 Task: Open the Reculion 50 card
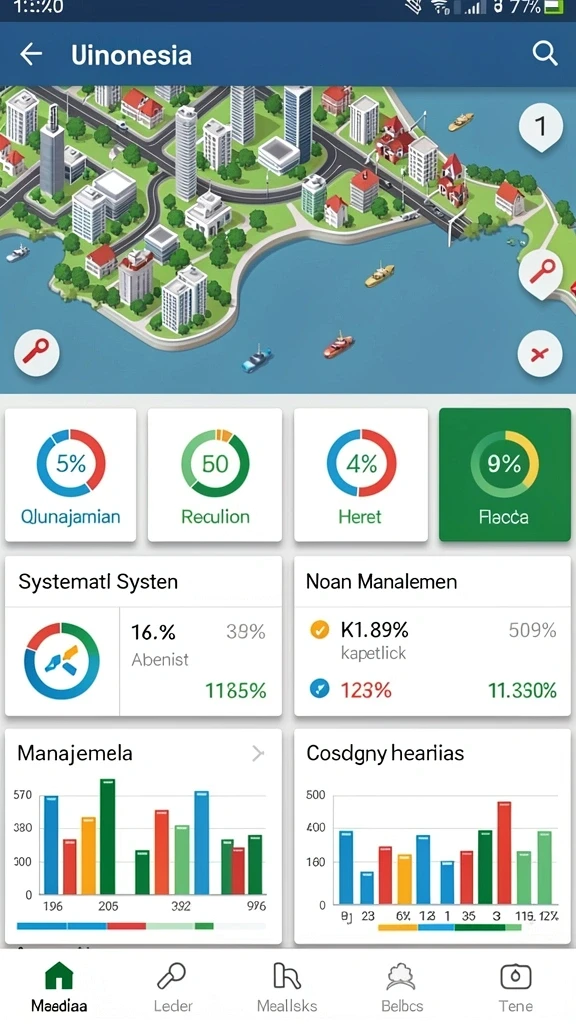coord(215,475)
